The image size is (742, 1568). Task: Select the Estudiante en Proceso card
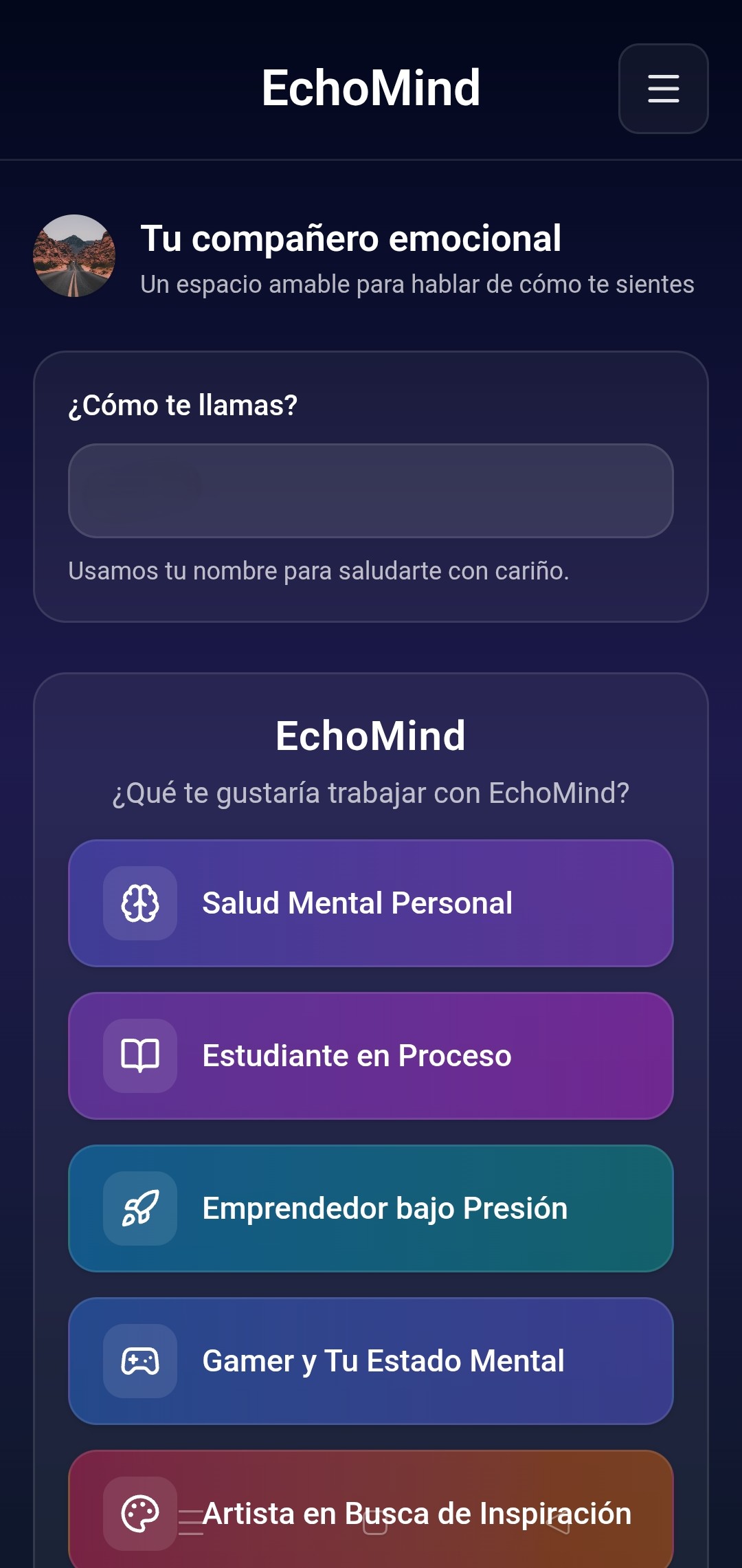click(371, 1056)
